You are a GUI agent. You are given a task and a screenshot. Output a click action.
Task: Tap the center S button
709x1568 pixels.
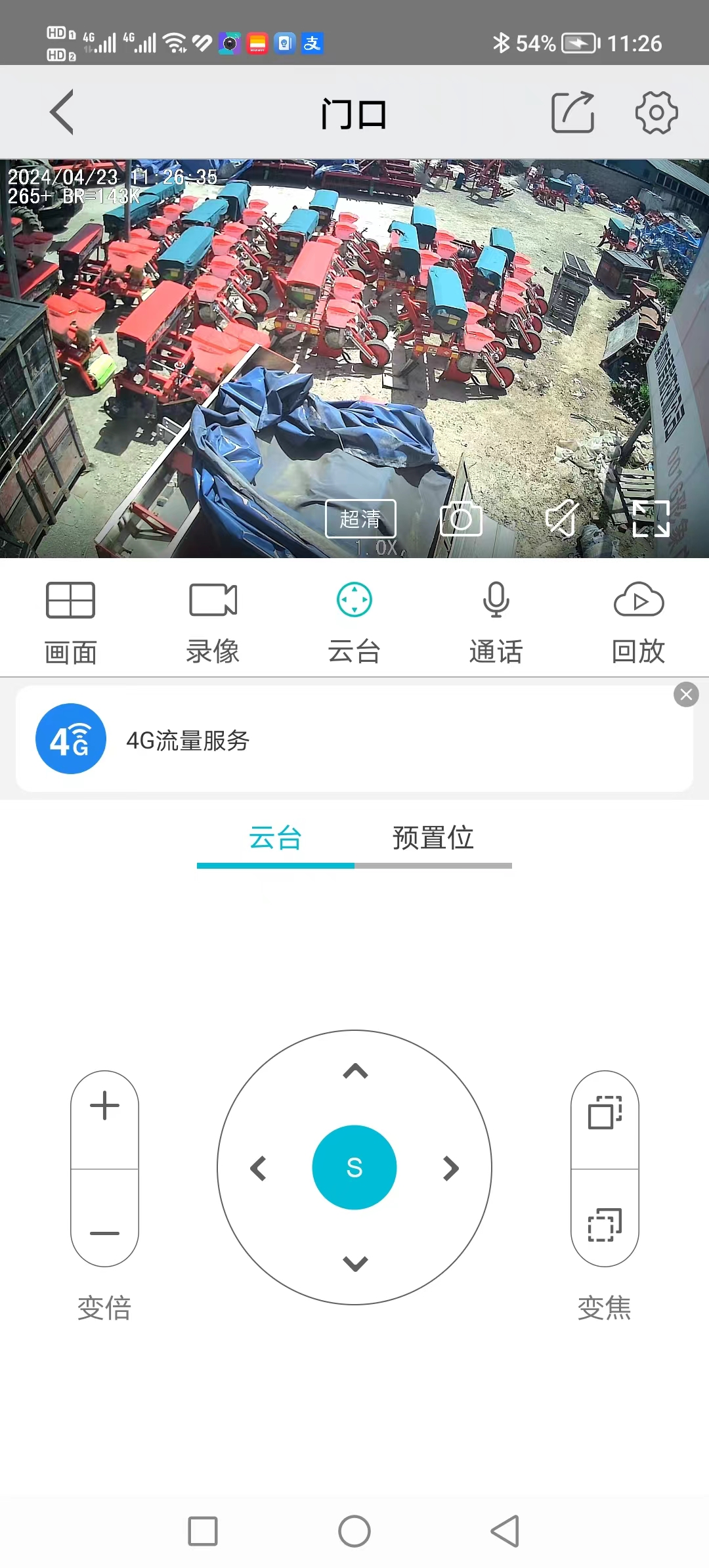(x=354, y=1167)
